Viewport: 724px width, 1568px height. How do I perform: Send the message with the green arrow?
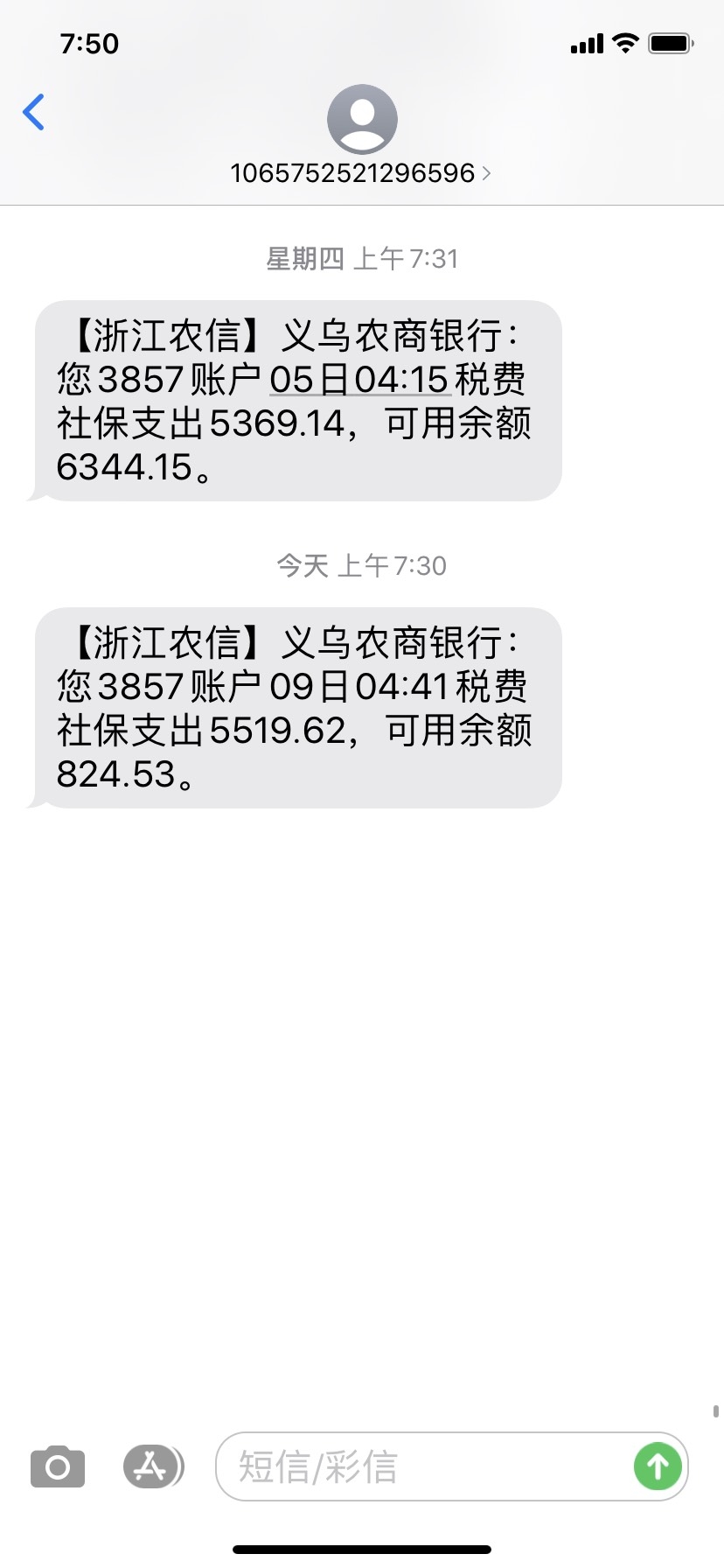(658, 1466)
